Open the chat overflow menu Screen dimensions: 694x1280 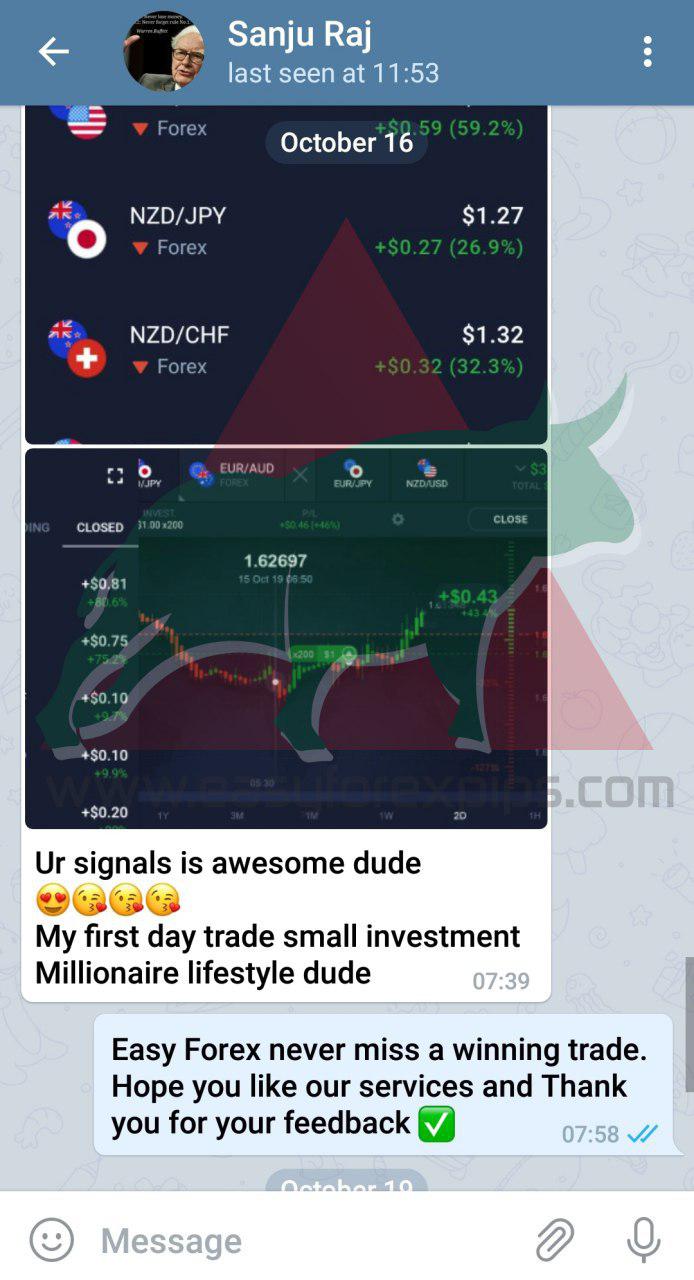tap(648, 52)
